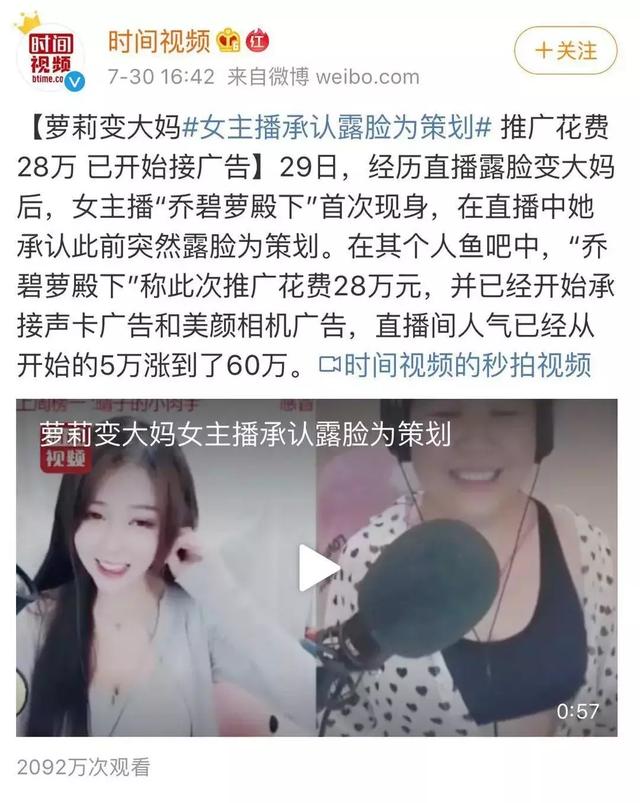Screen dimensions: 640x803
Task: Play the video with the center play button
Action: coord(320,569)
